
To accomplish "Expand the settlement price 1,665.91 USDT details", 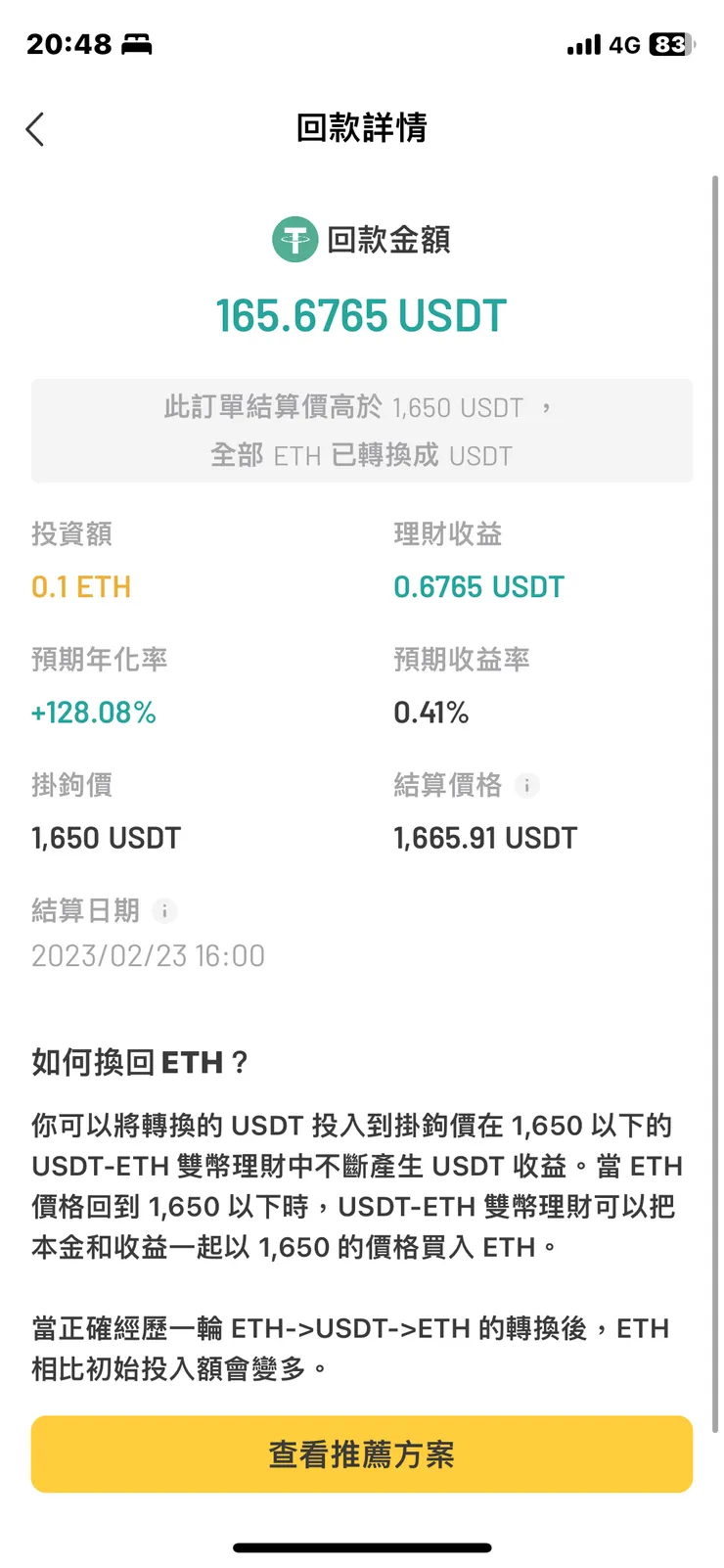I will point(484,838).
